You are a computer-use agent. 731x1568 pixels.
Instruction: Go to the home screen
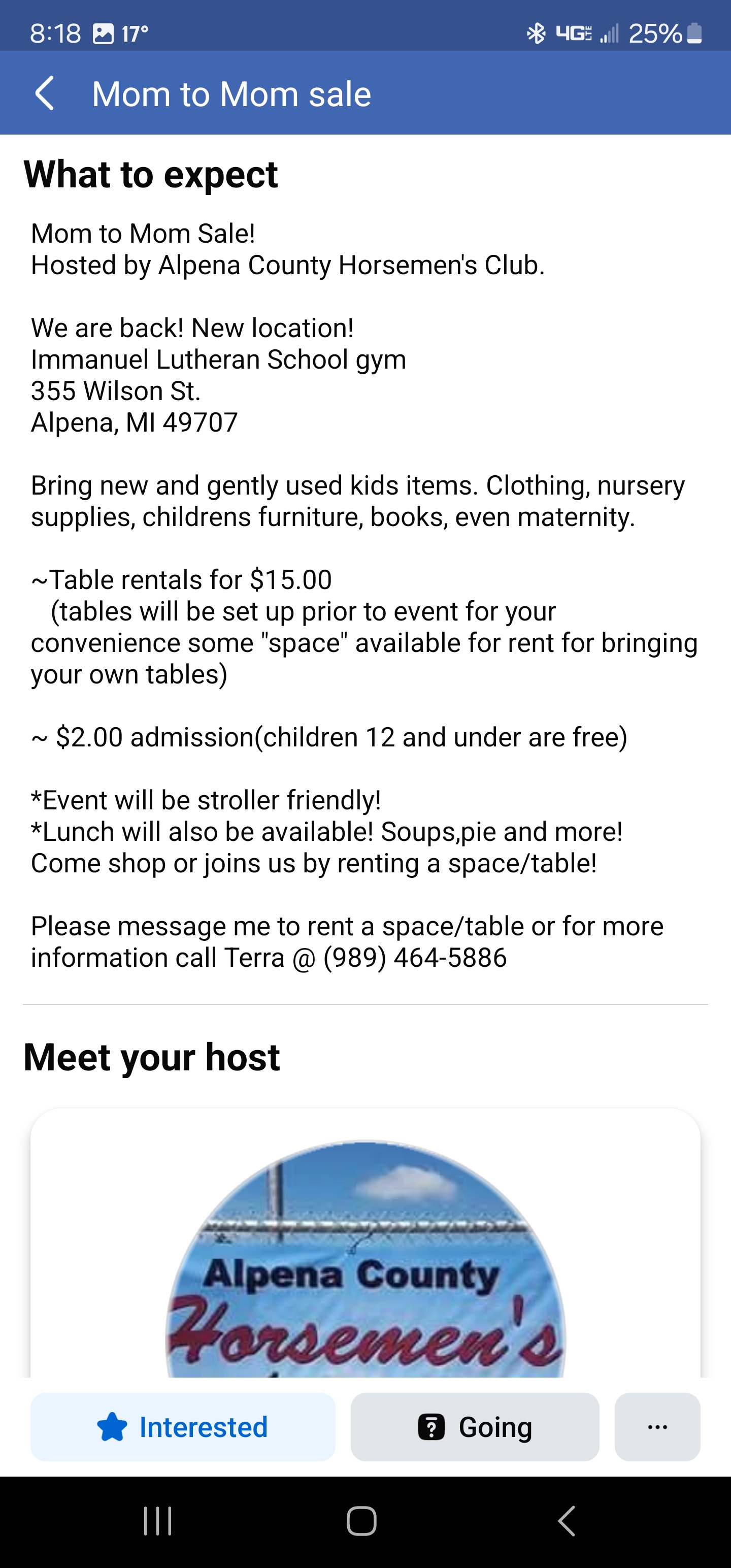tap(361, 1521)
